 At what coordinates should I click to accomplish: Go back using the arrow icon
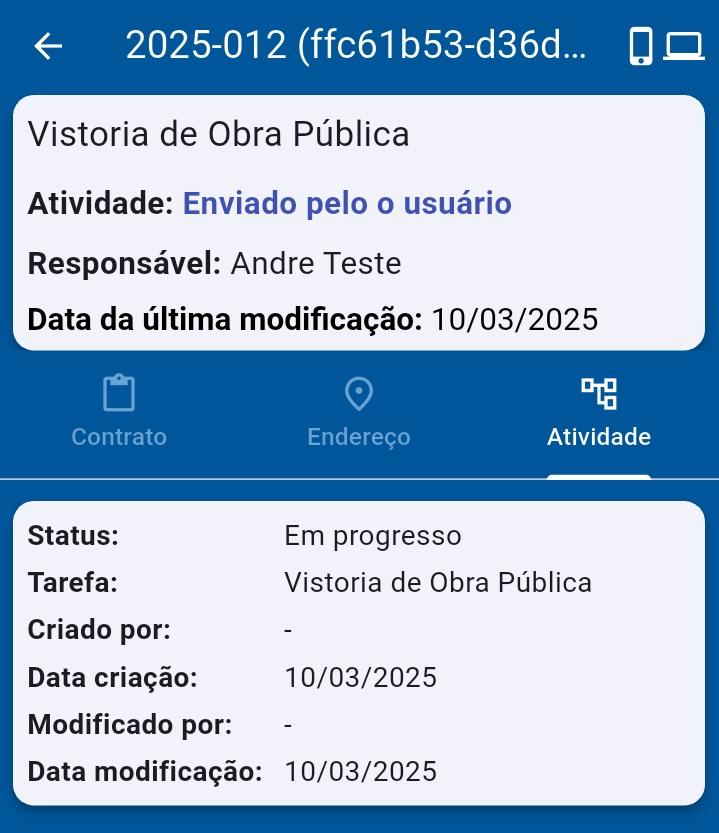click(48, 46)
